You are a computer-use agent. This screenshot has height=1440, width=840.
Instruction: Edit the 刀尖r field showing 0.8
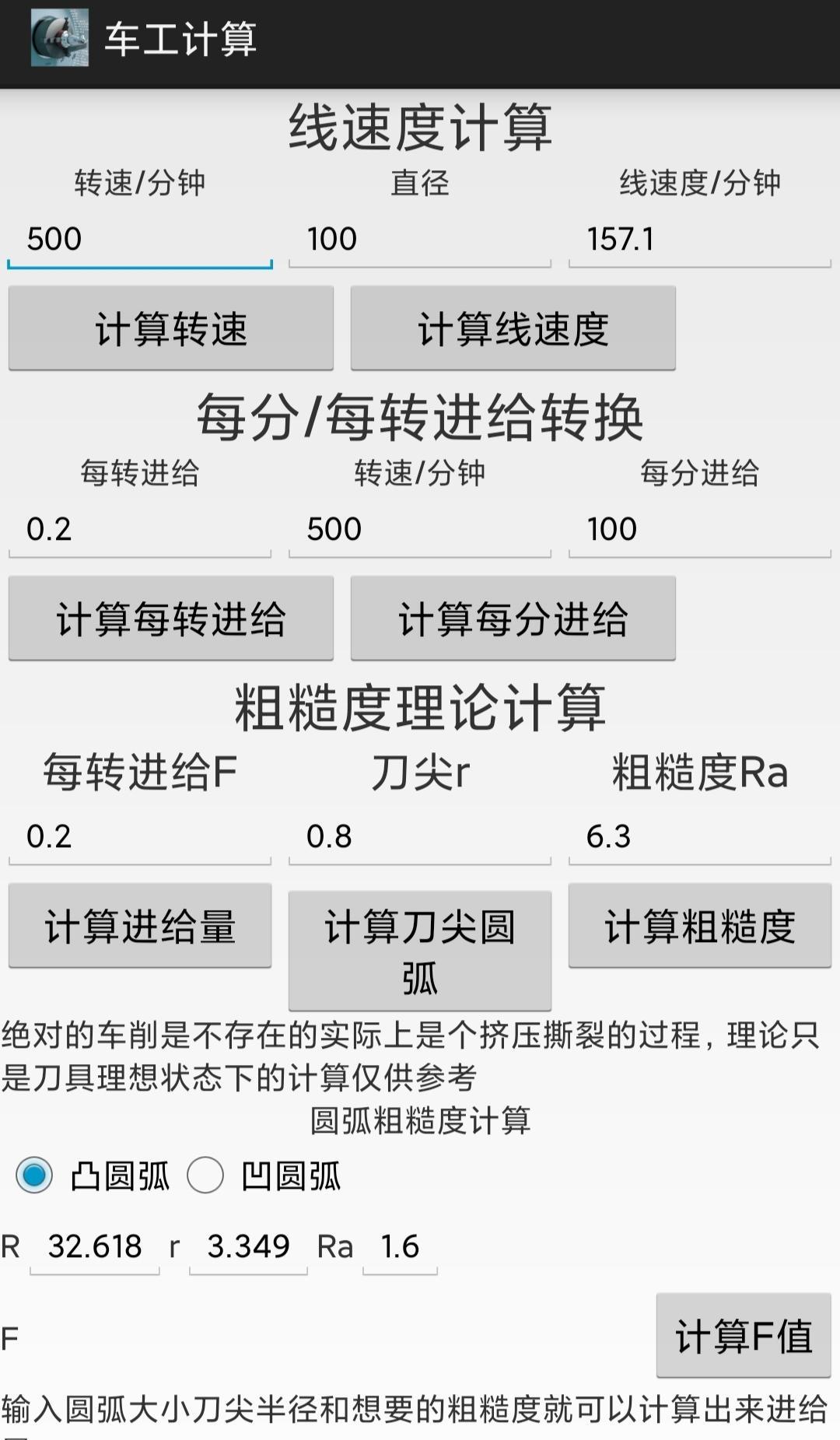click(419, 837)
